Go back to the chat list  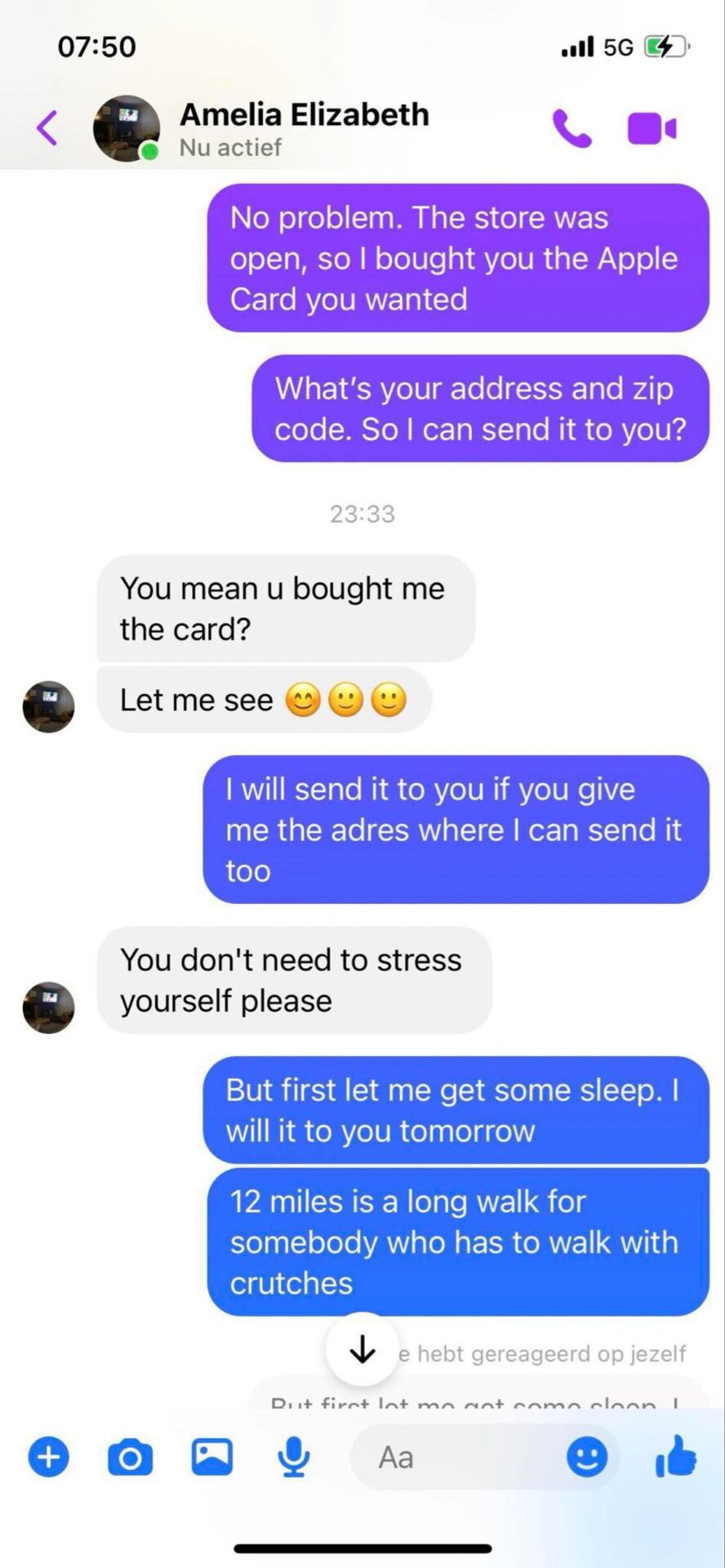point(47,128)
